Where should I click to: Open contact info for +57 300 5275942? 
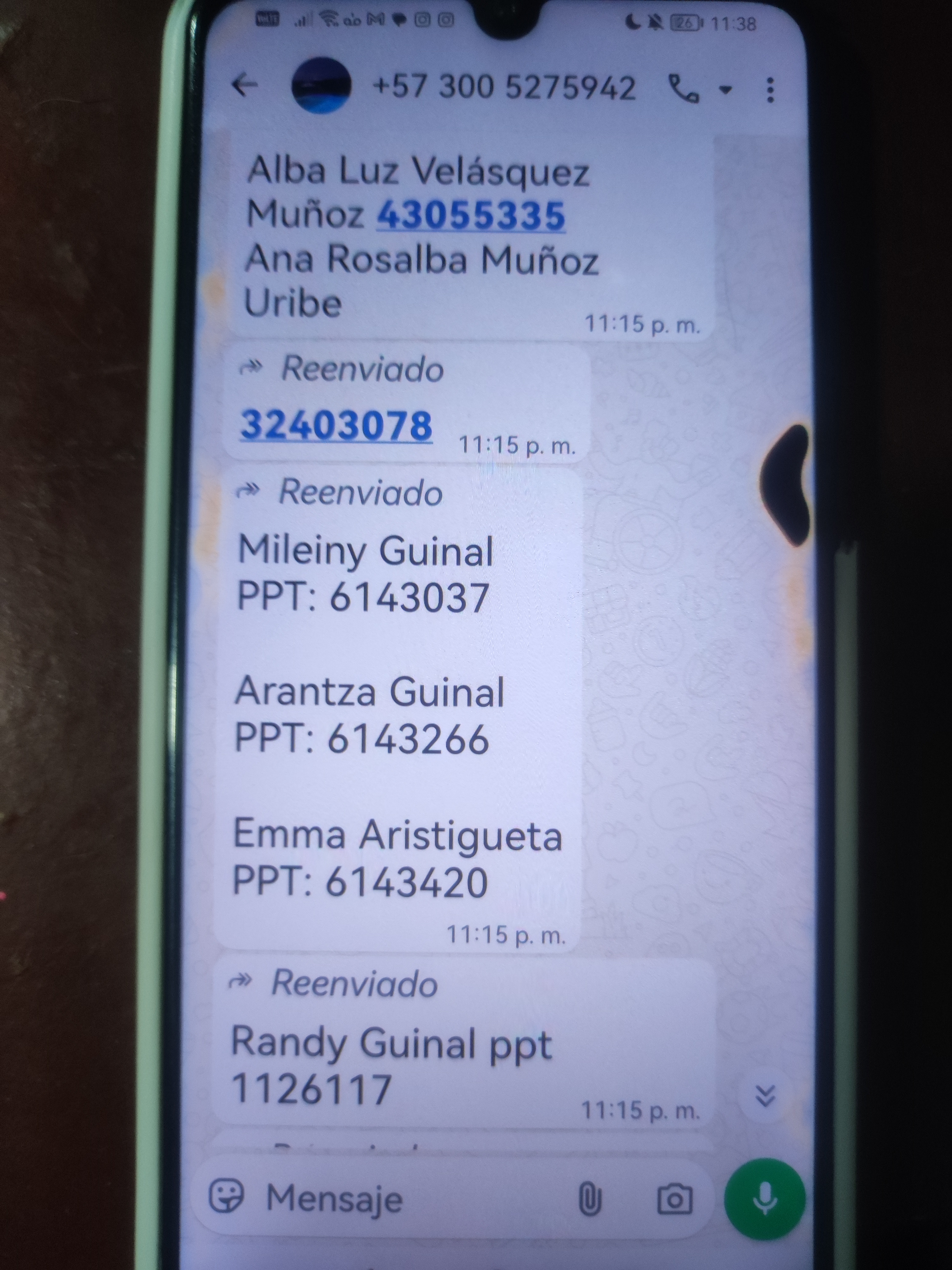[x=504, y=87]
